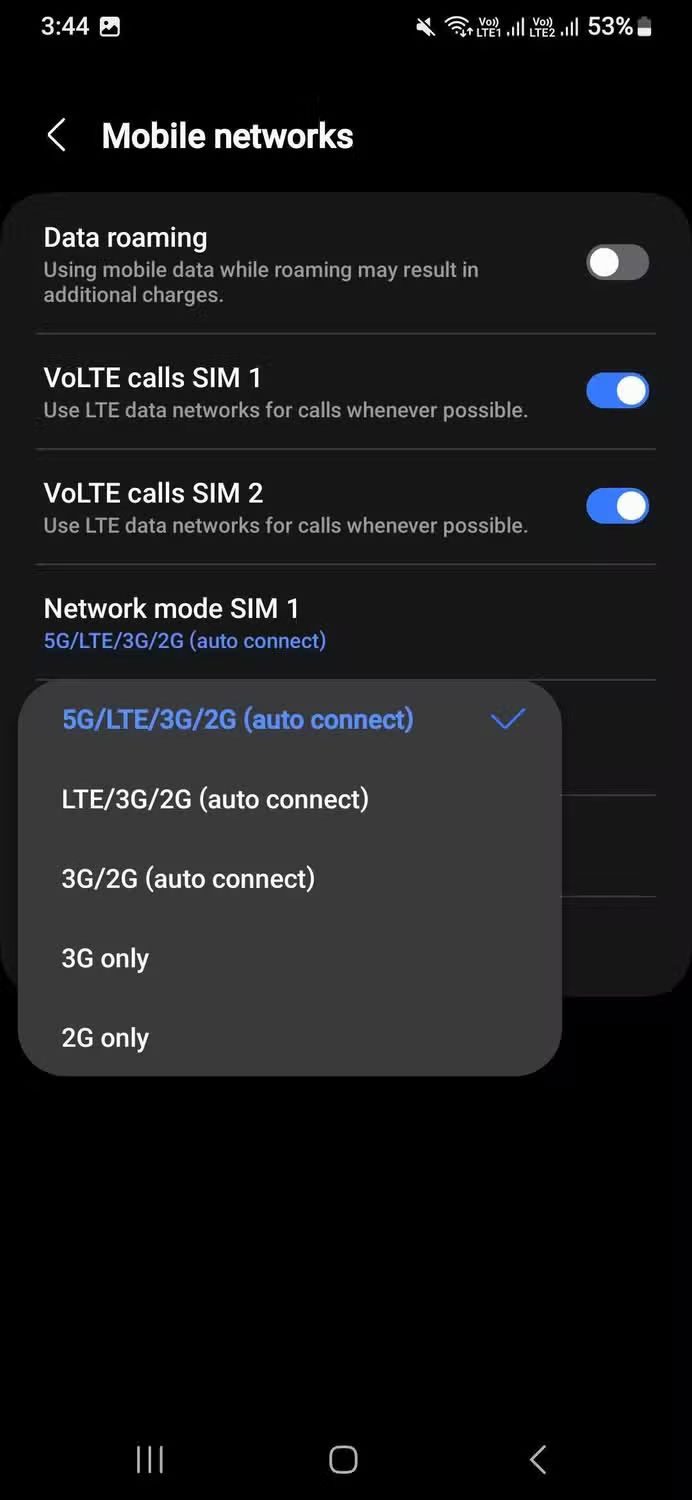Toggle Data roaming switch
This screenshot has width=692, height=1500.
(617, 263)
